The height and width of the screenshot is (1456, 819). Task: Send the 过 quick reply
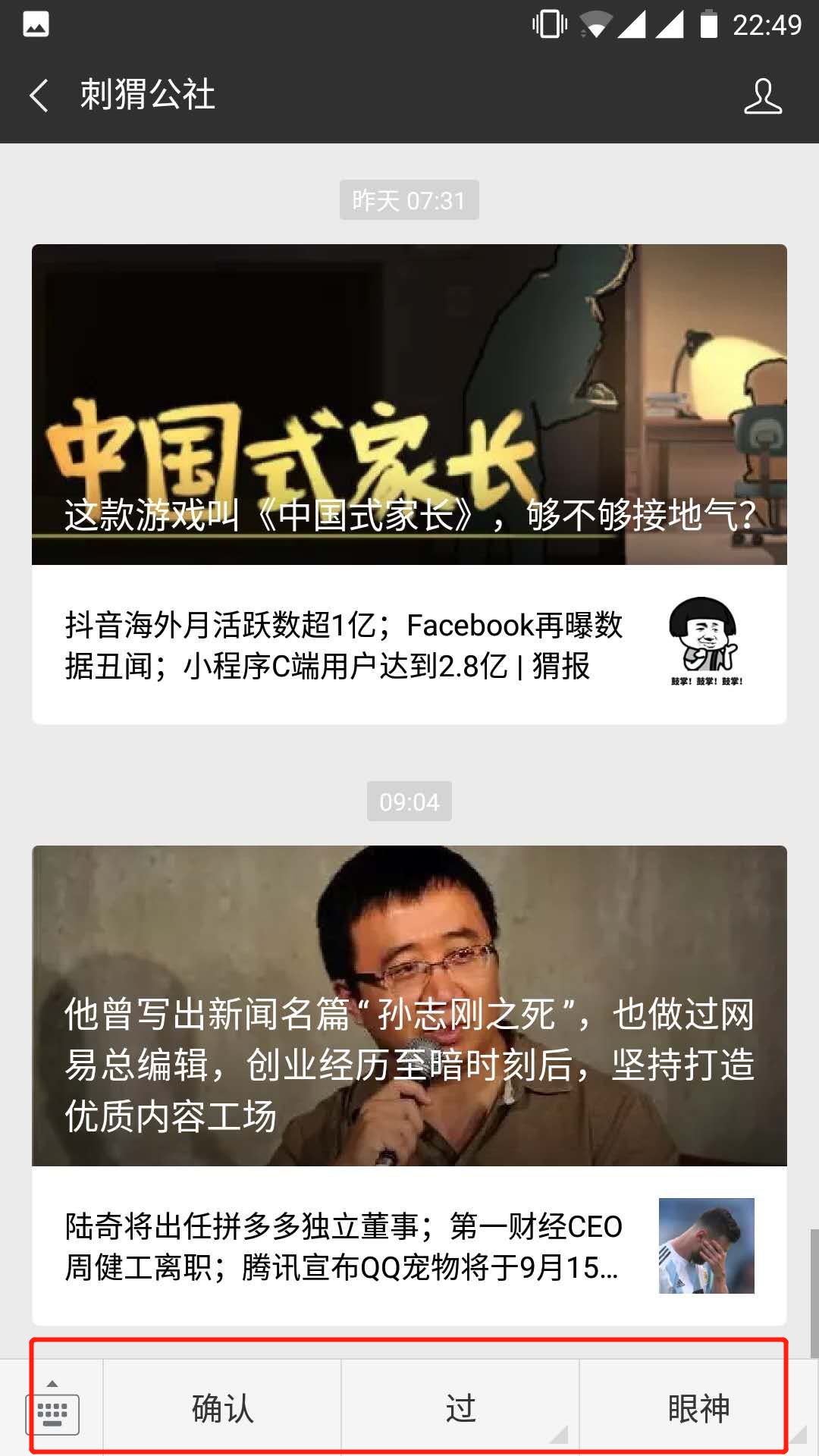[459, 1407]
